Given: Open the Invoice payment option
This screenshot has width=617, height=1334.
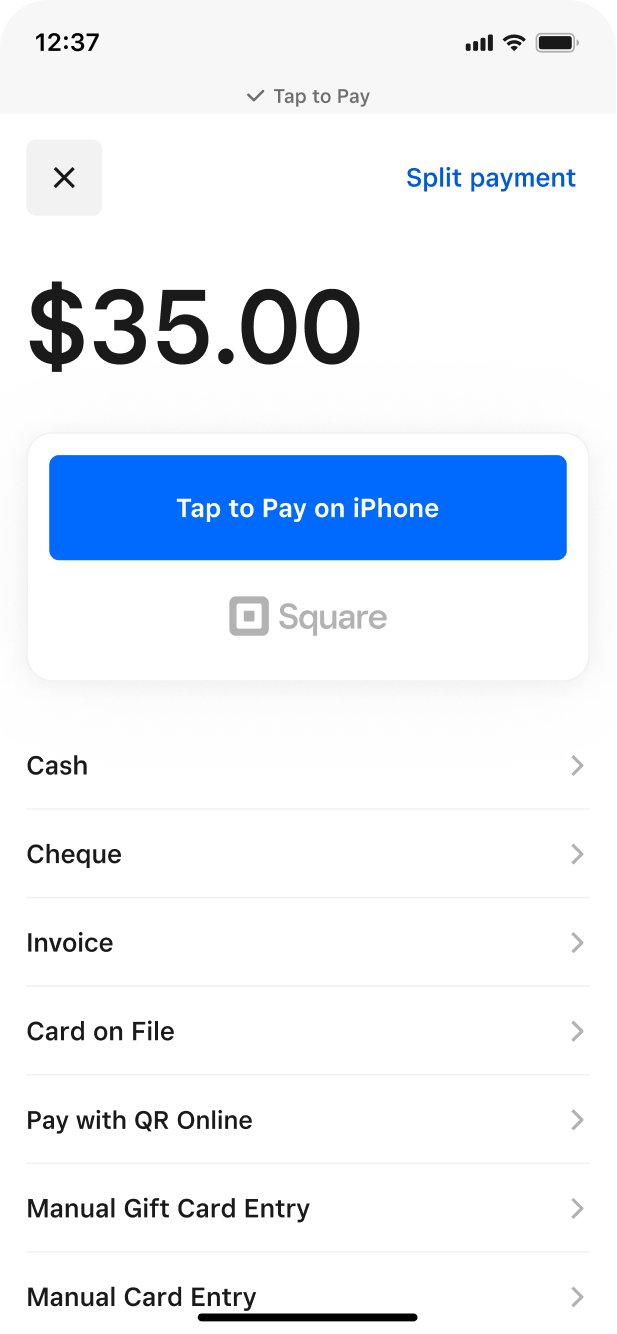Looking at the screenshot, I should (307, 943).
